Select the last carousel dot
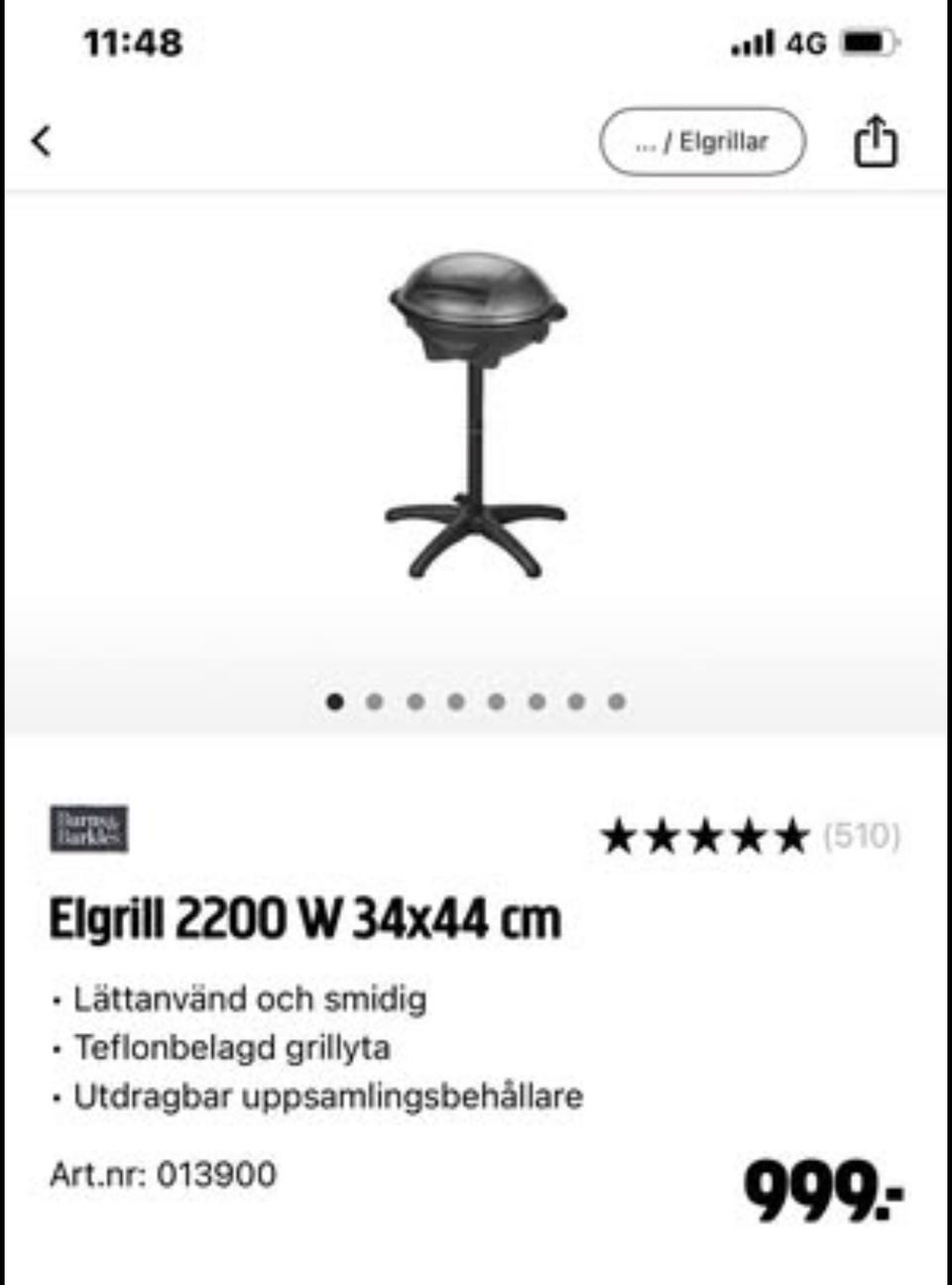Image resolution: width=952 pixels, height=1285 pixels. [619, 702]
